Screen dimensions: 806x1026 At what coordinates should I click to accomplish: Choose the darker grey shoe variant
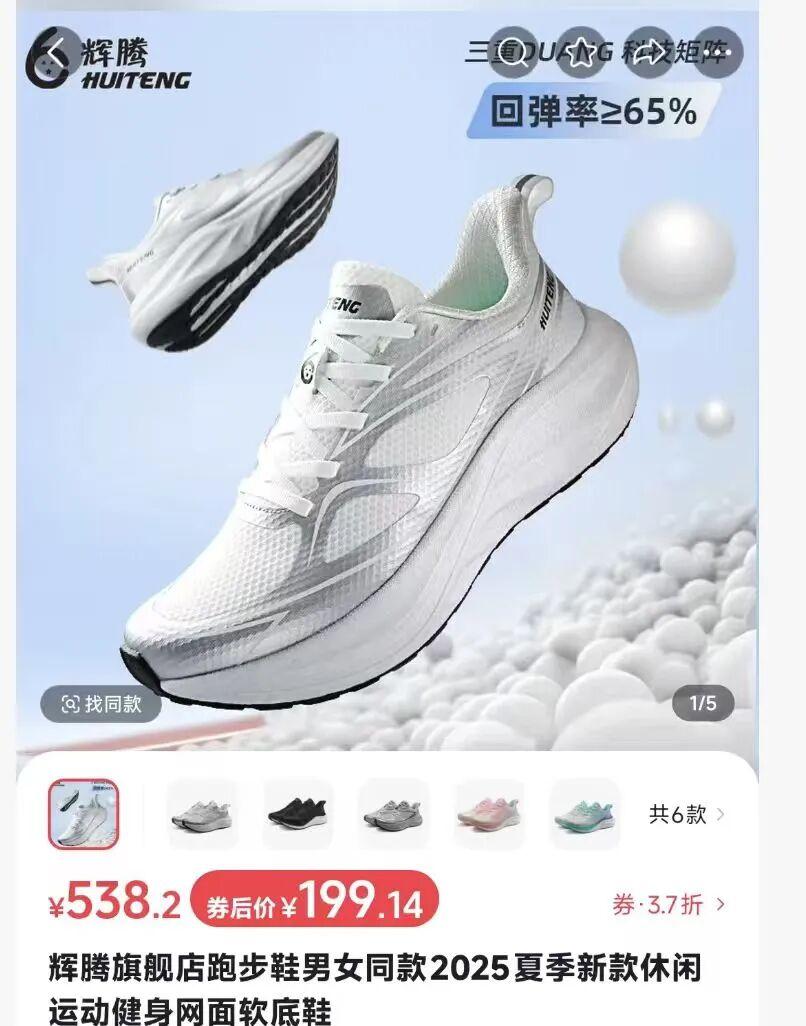(x=393, y=814)
